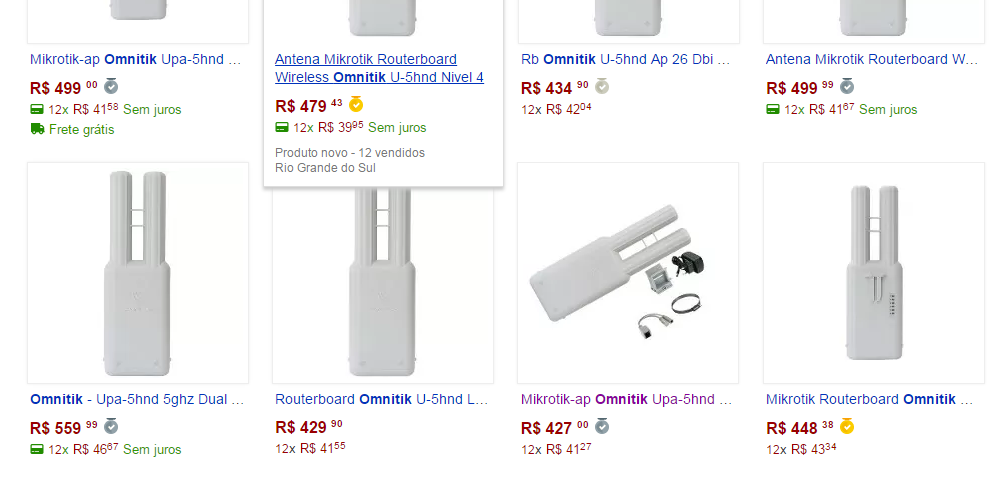Open the Omnitik - Upa-5hnd 5ghz Dual listing title
Viewport: 992px width, 479px height.
137,399
